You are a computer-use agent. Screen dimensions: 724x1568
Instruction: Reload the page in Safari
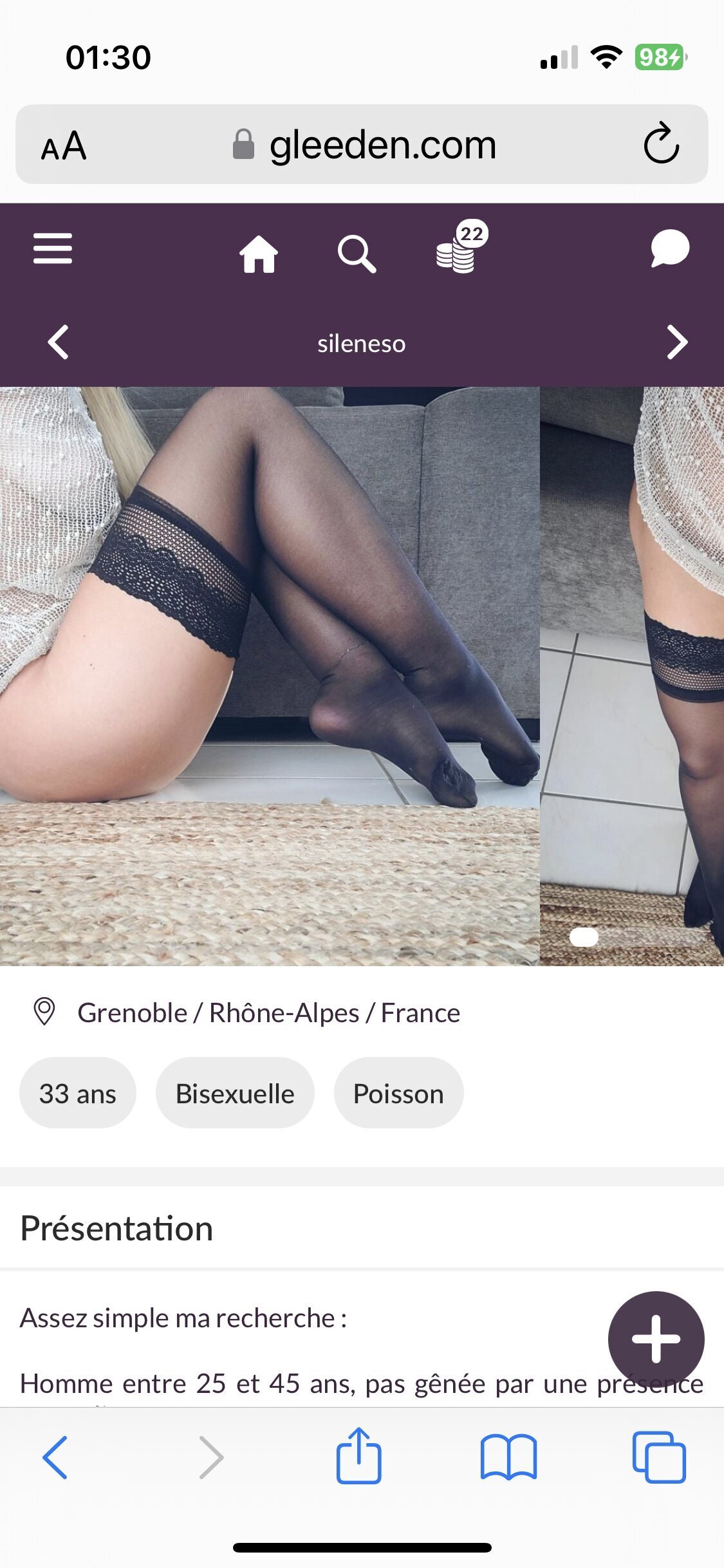tap(661, 144)
